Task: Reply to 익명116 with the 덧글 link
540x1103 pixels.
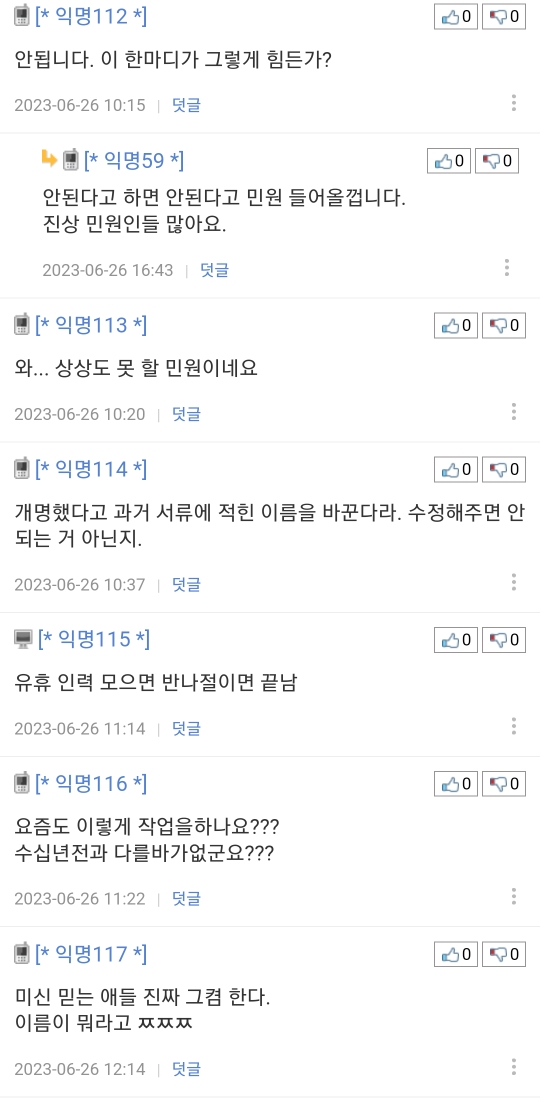Action: (x=186, y=899)
